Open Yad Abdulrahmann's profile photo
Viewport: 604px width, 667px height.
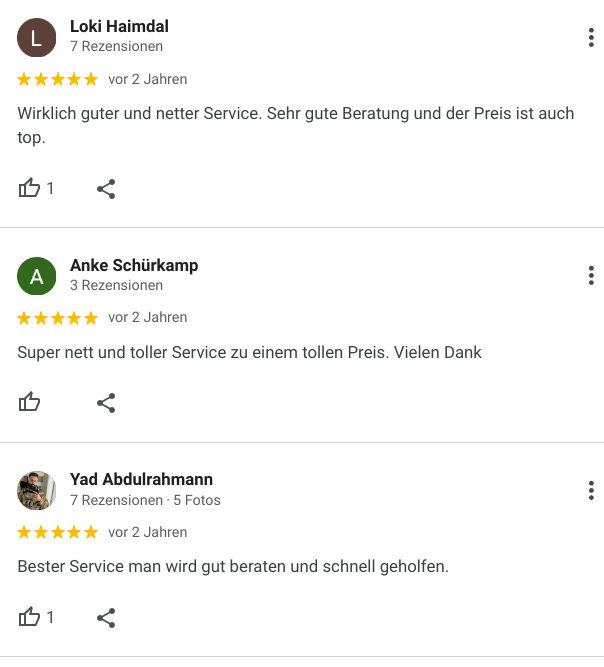pos(37,490)
